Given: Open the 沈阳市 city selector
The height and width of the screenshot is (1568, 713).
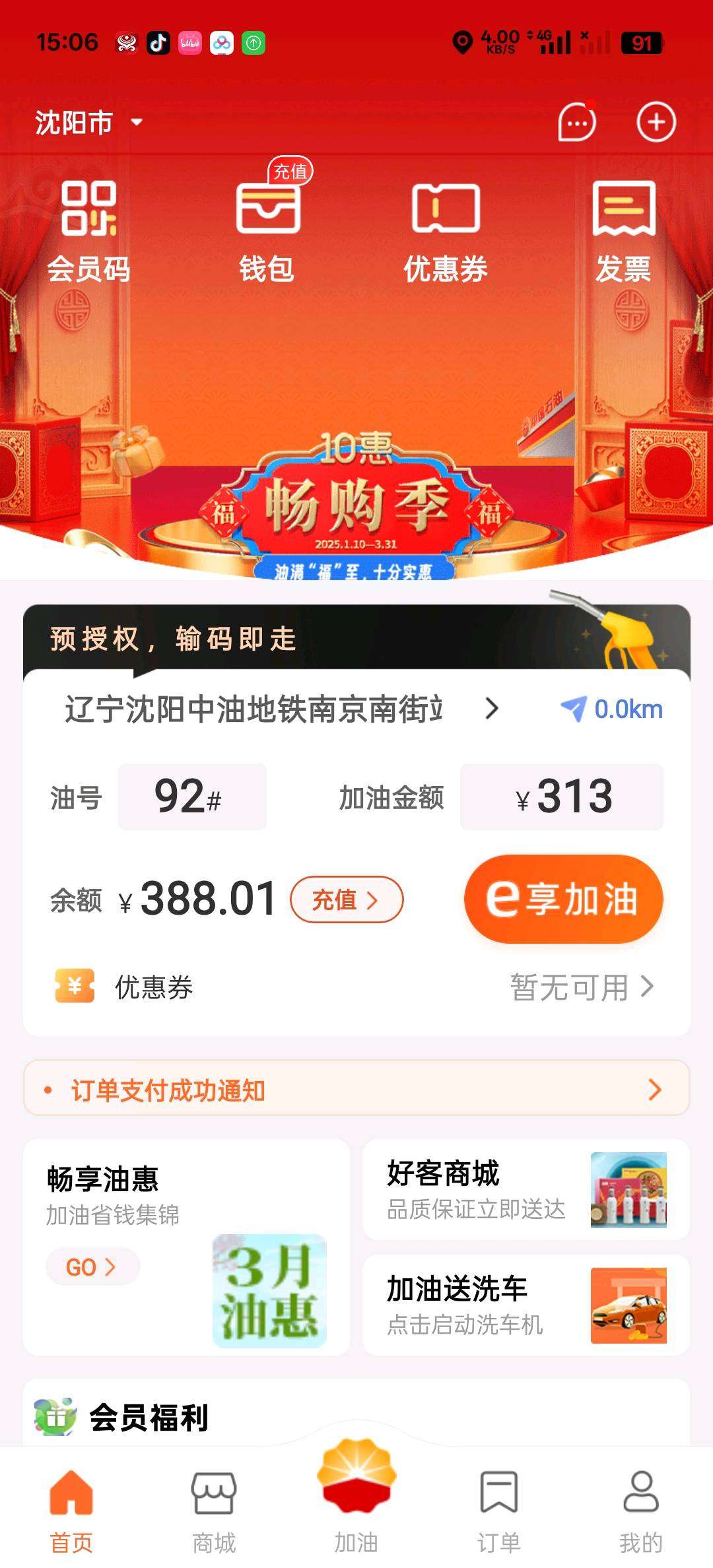Looking at the screenshot, I should (88, 123).
